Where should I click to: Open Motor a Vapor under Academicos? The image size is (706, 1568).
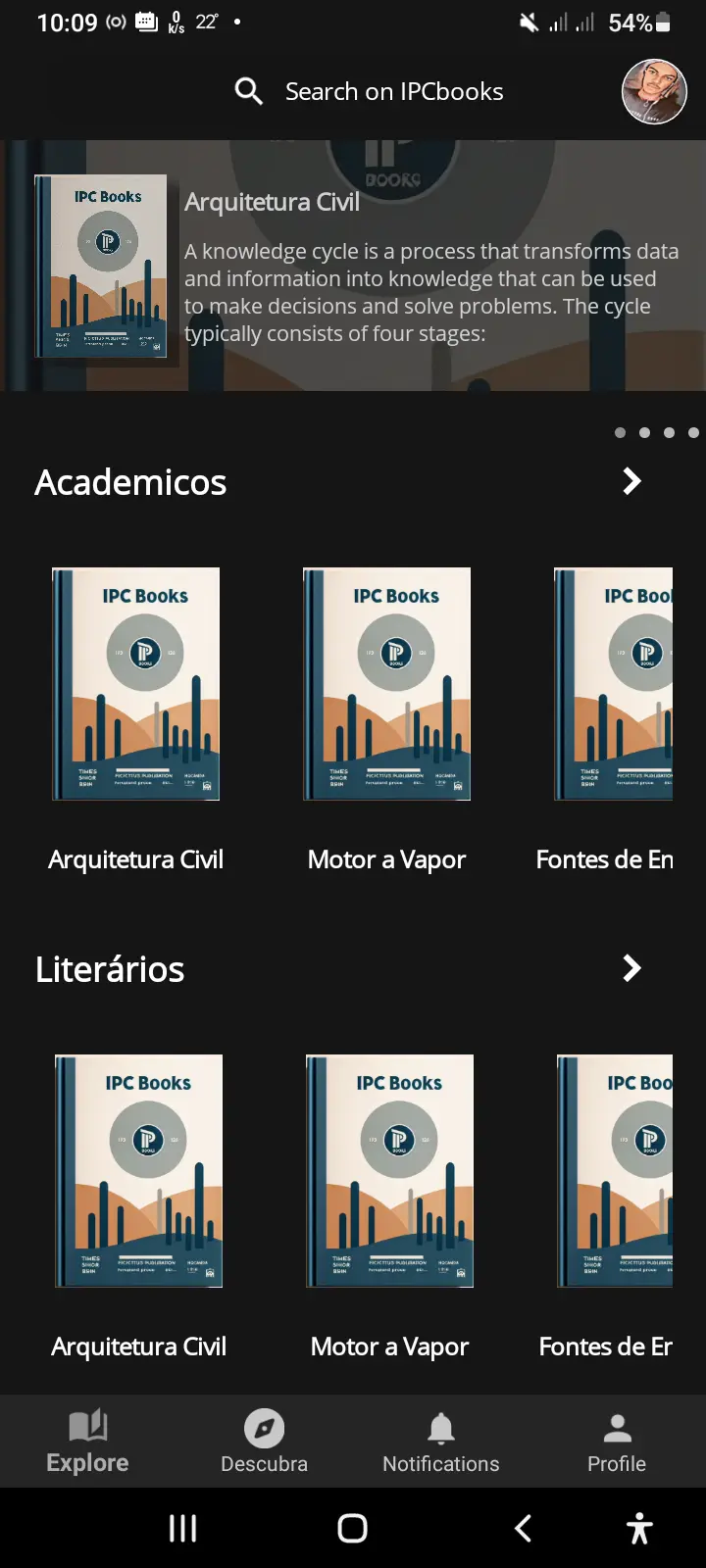coord(386,684)
